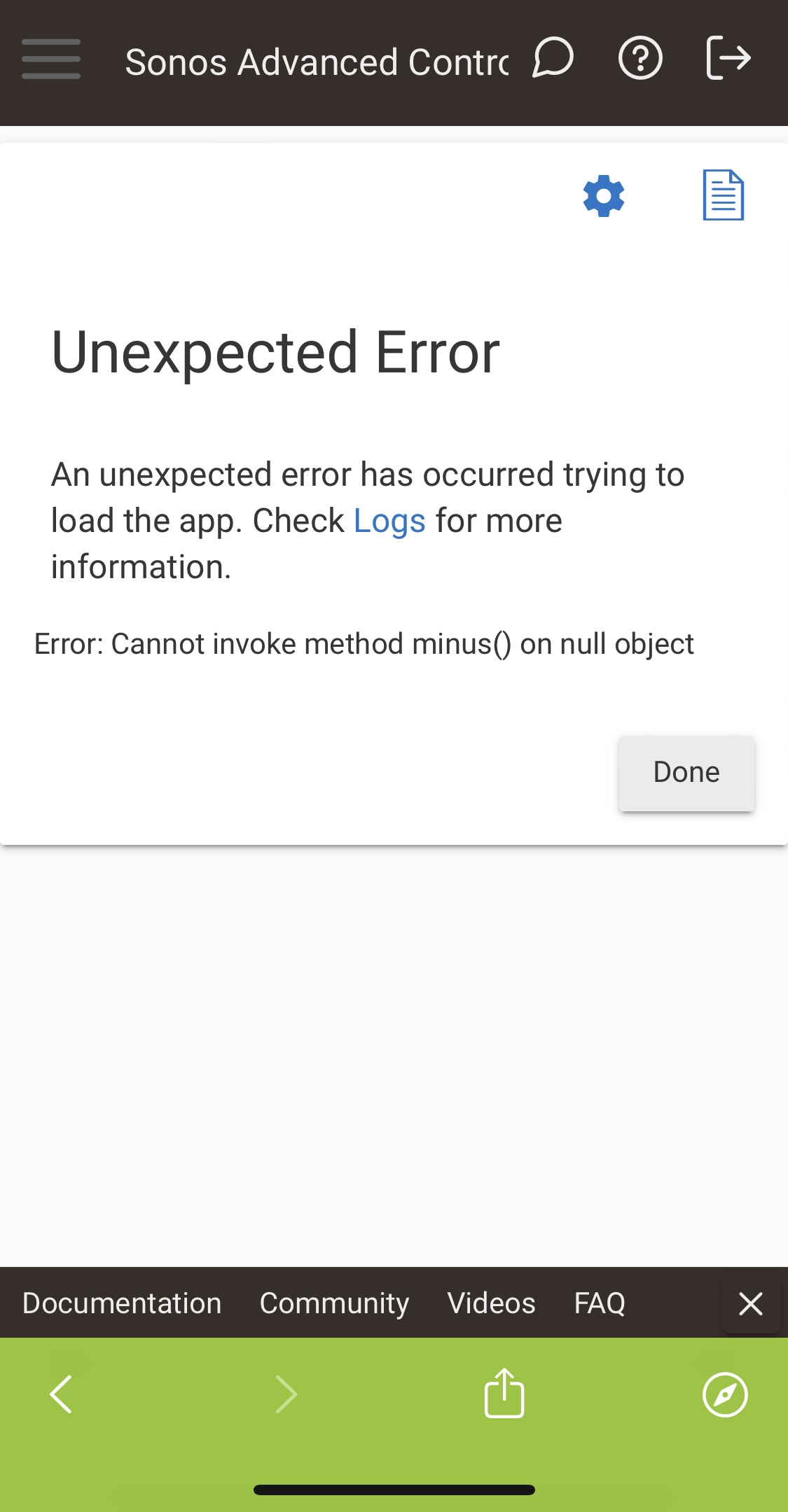This screenshot has height=1512, width=788.
Task: Open the Documentation link
Action: [x=122, y=1303]
